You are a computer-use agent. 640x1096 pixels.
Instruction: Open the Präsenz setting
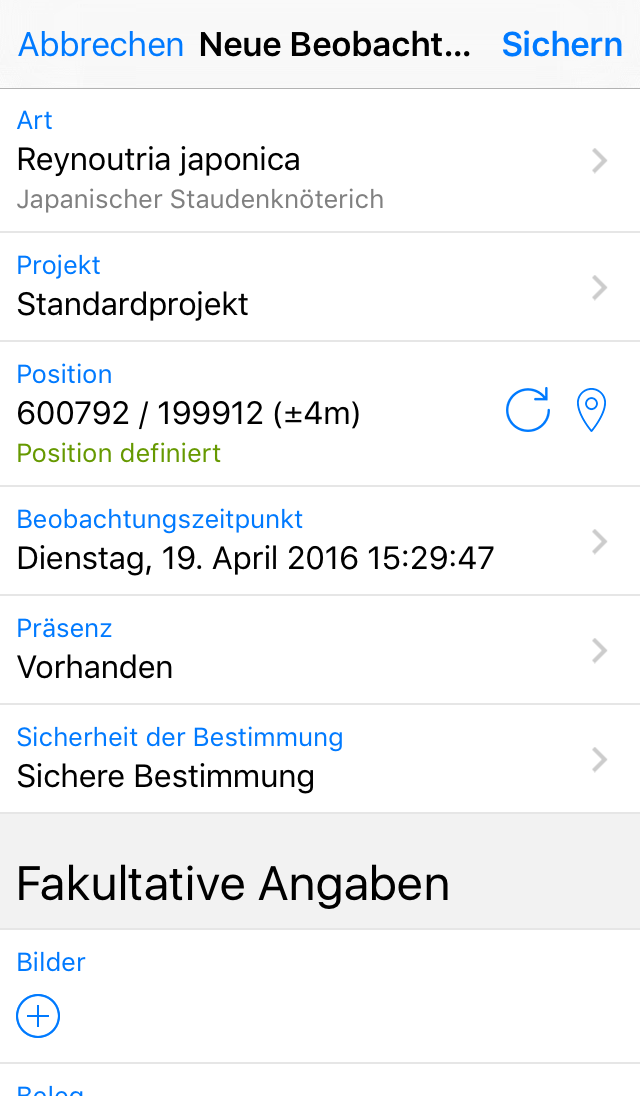click(x=300, y=650)
